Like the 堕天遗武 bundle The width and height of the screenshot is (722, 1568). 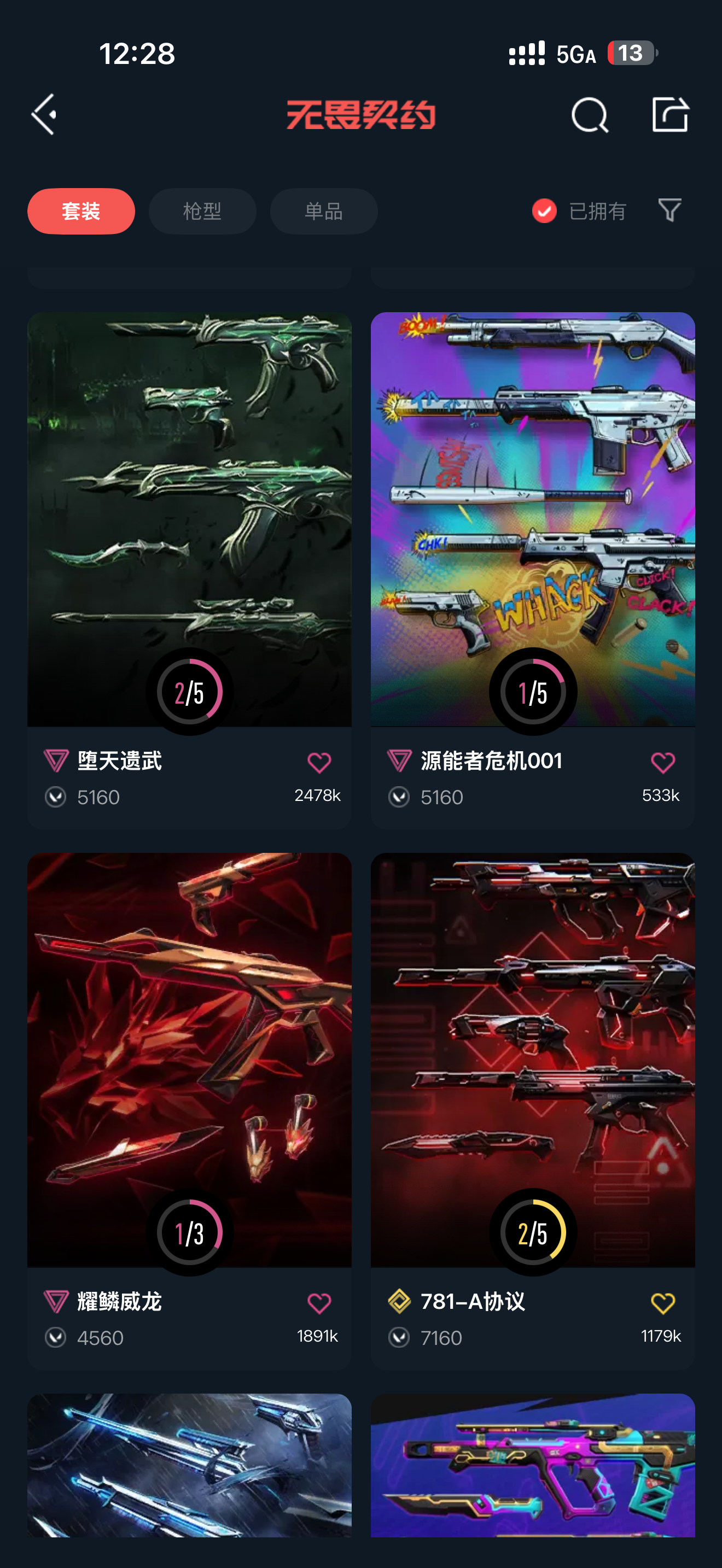click(x=319, y=763)
